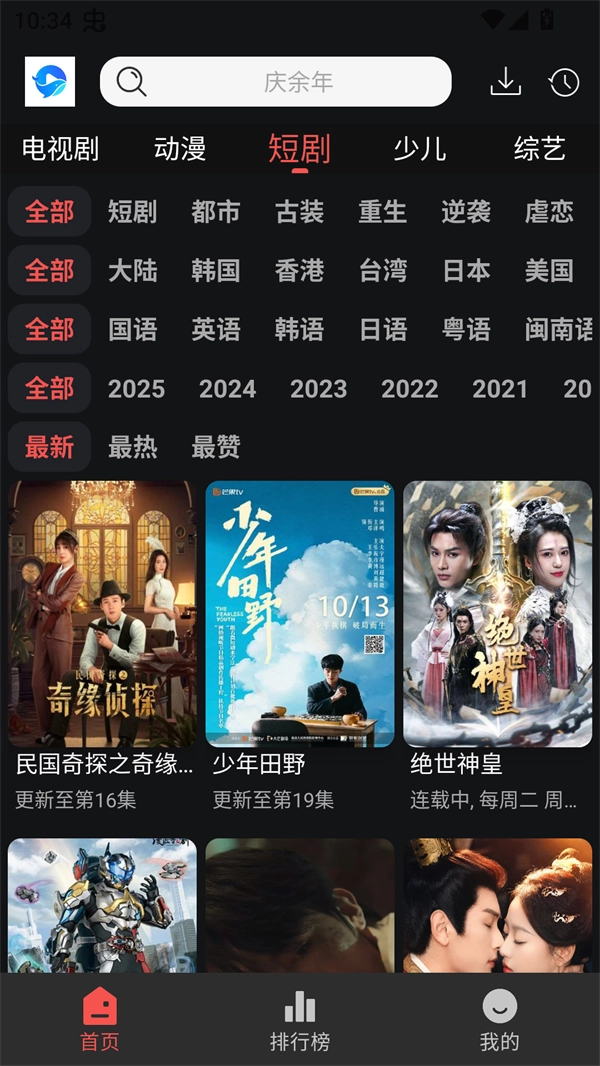Go to the 我的 tab
Viewport: 600px width, 1066px height.
pos(499,1020)
